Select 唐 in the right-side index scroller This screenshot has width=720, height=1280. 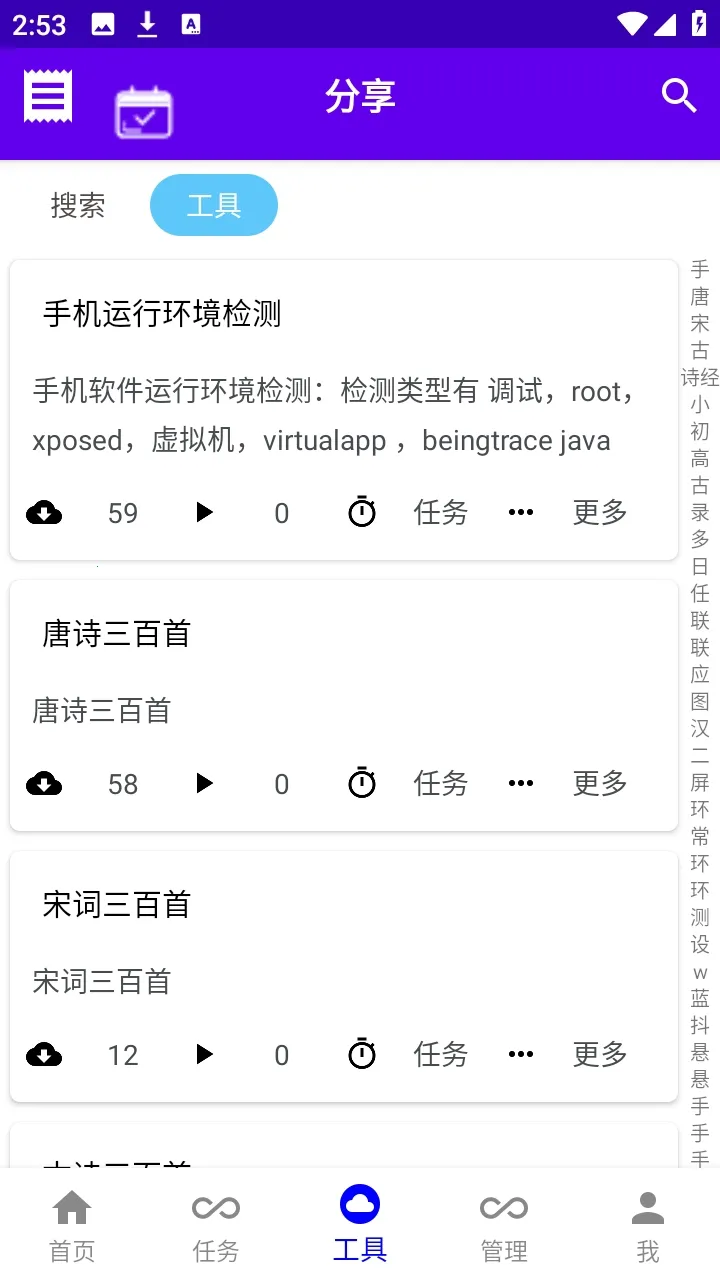pos(699,296)
